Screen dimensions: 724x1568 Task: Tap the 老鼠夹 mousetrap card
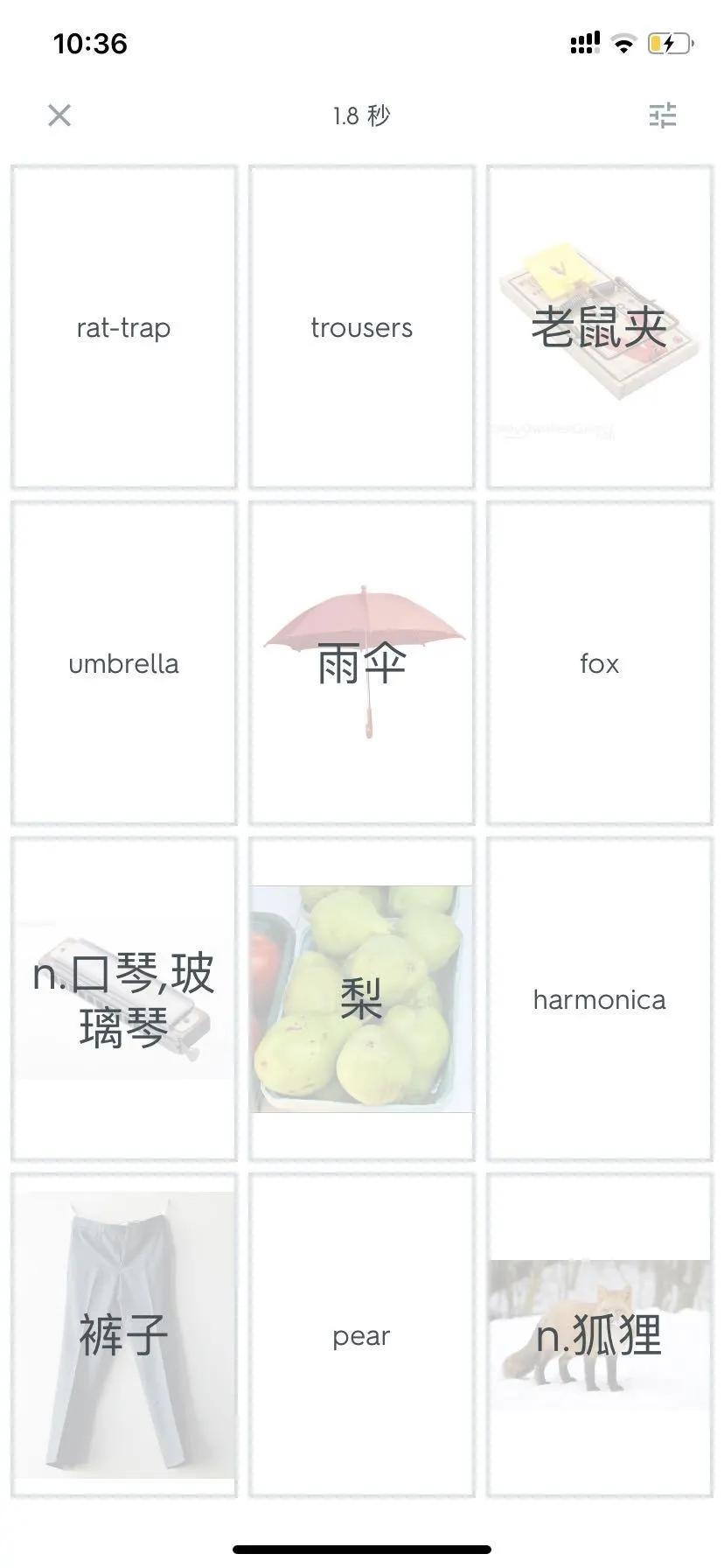coord(599,327)
